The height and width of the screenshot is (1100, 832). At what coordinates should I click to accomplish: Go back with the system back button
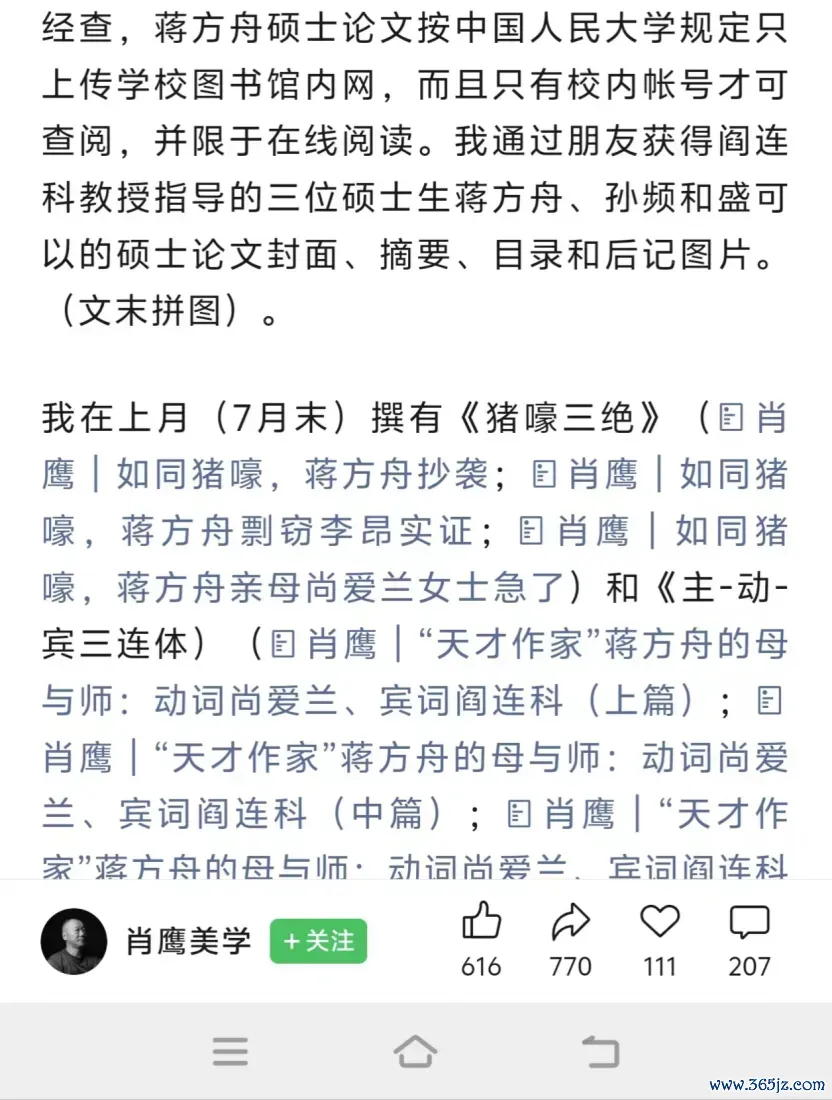[x=600, y=1051]
